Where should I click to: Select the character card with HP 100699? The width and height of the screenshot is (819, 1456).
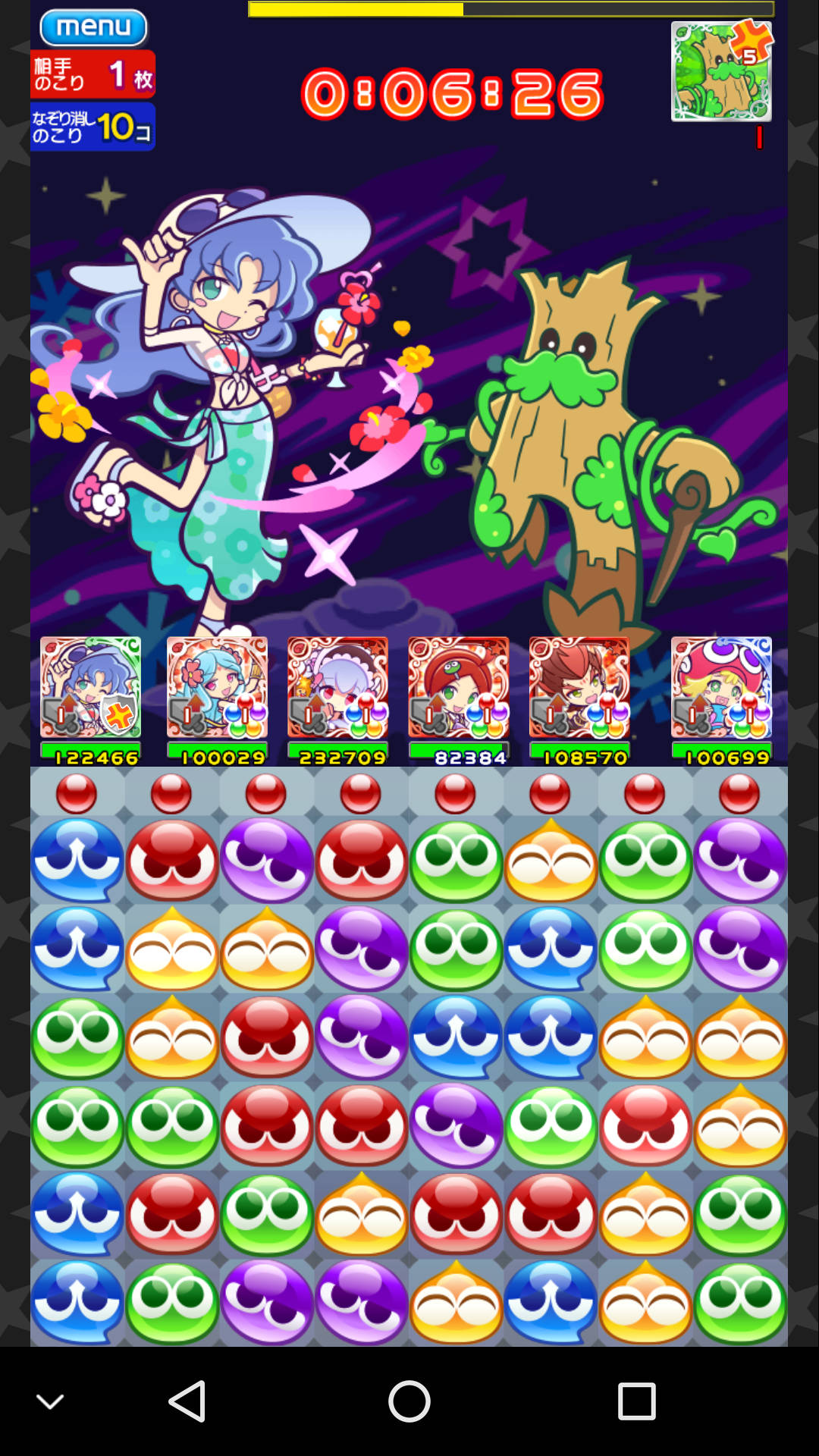(x=721, y=688)
